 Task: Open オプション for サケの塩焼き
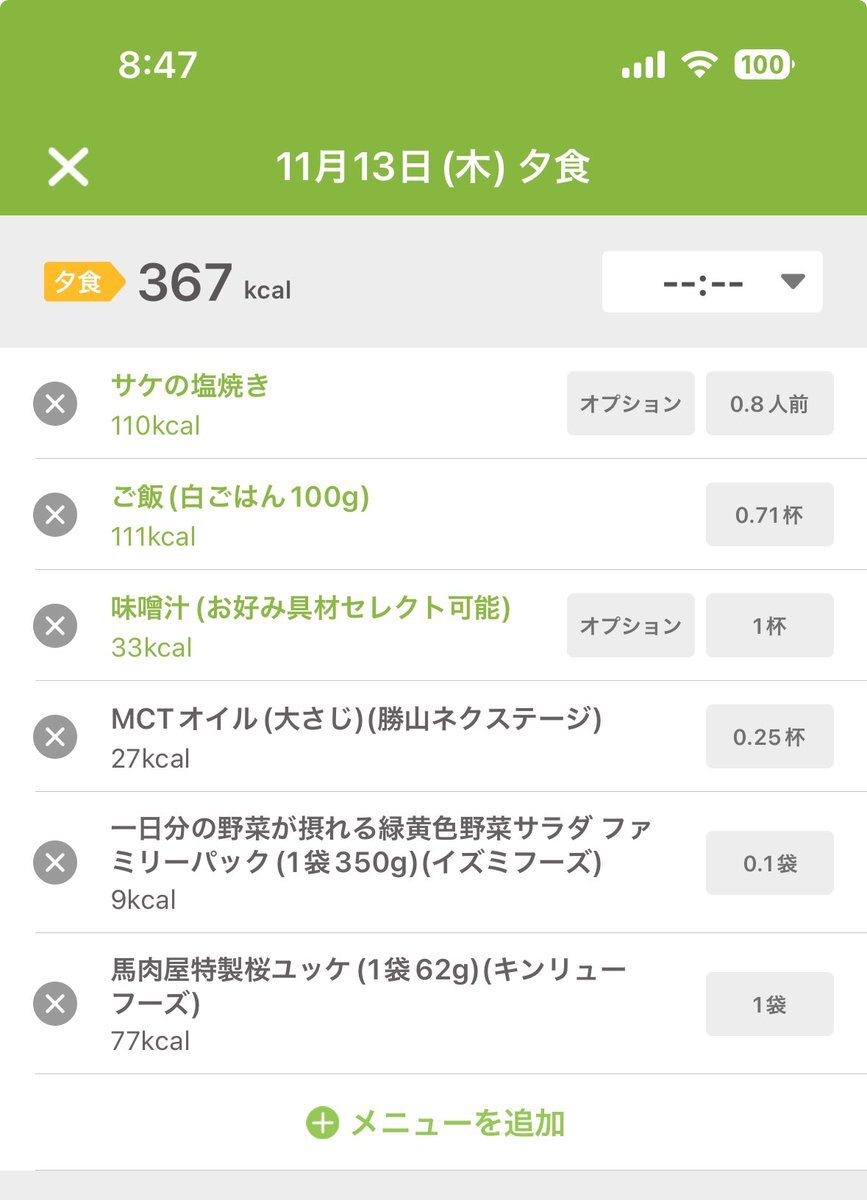click(630, 404)
